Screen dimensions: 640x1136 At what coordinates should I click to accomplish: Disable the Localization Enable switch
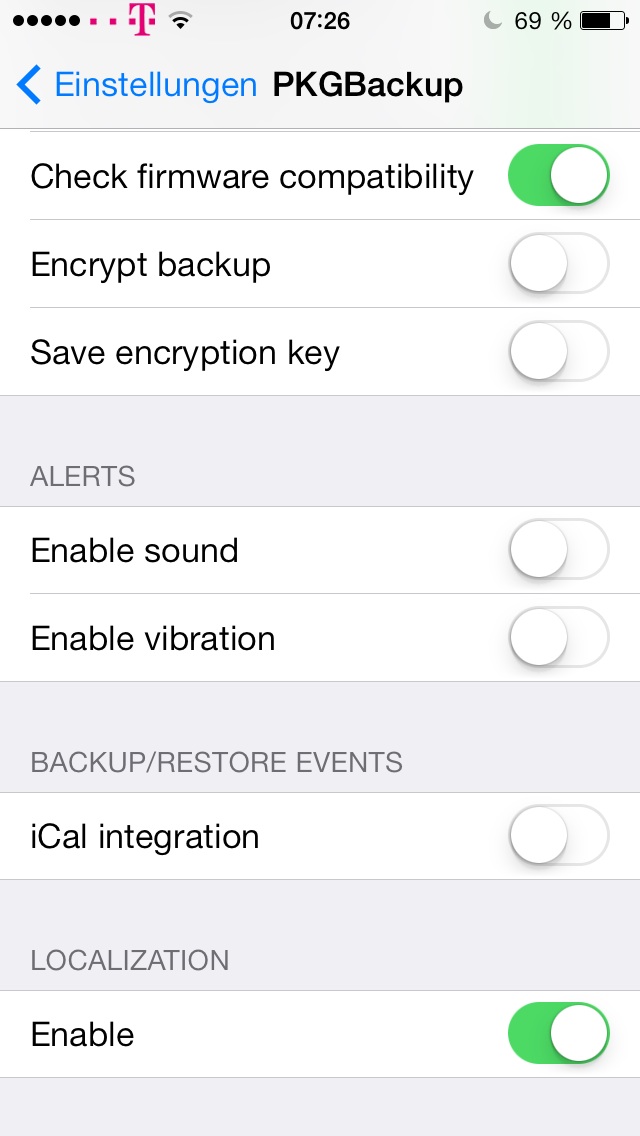coord(558,1034)
